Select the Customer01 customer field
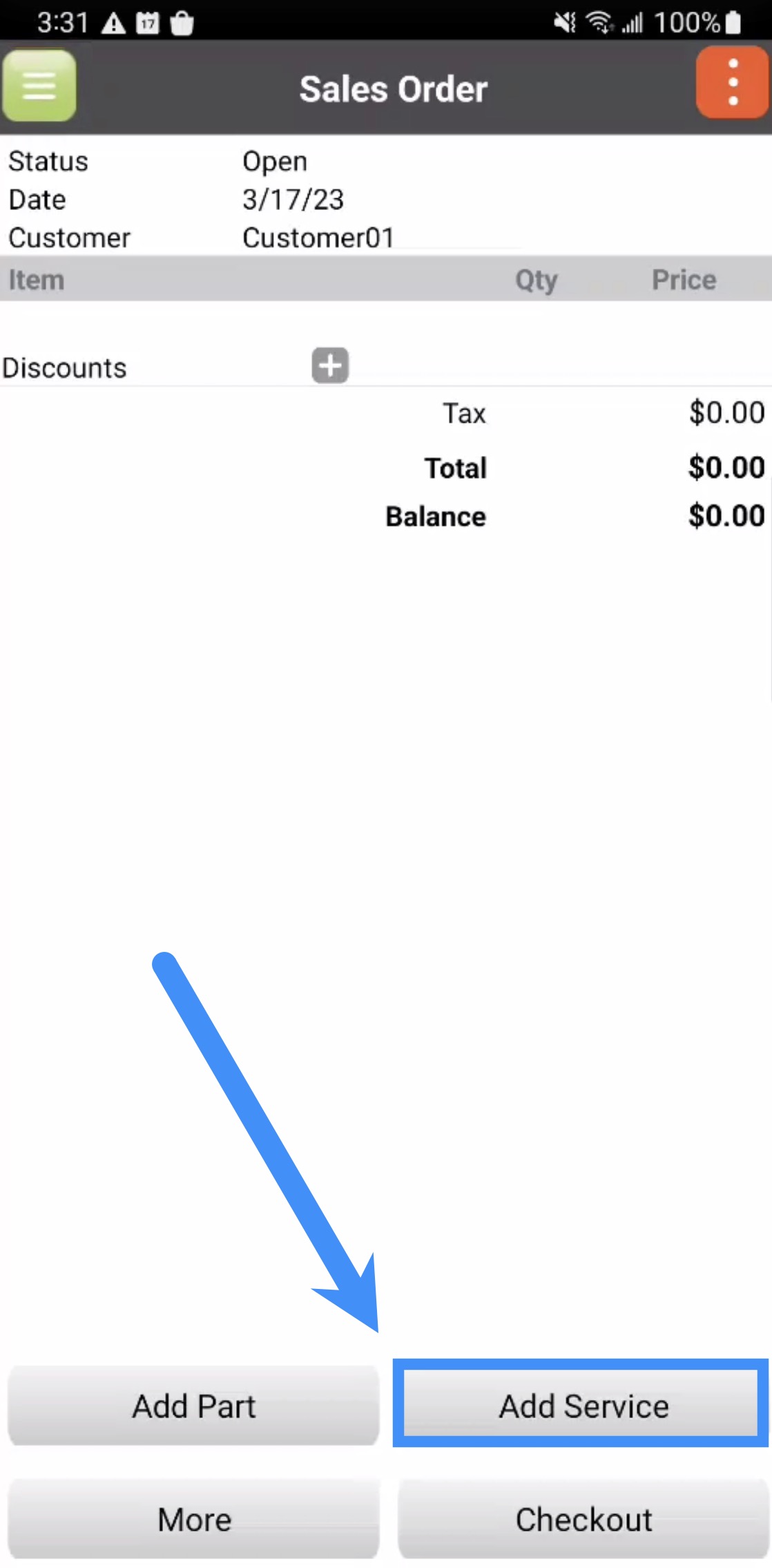The width and height of the screenshot is (772, 1568). [x=318, y=238]
